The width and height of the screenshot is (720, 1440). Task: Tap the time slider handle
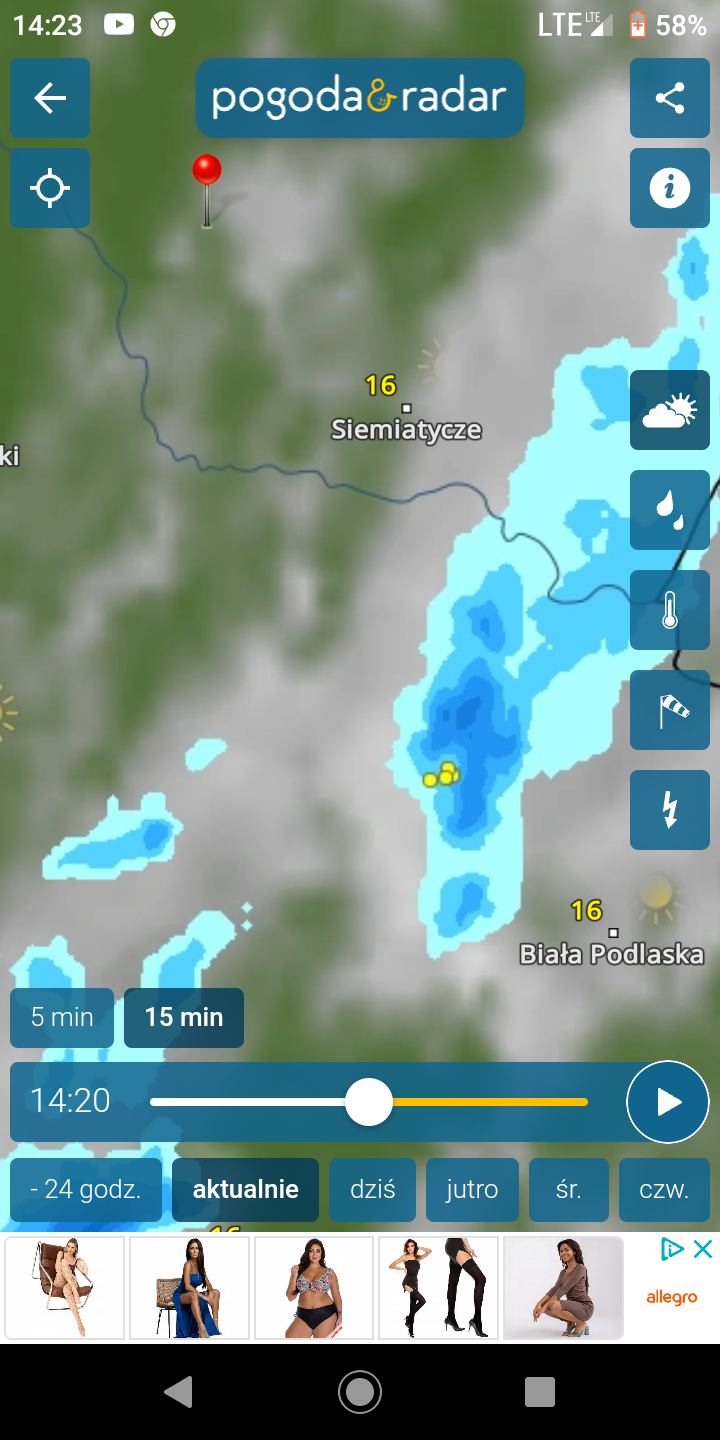[x=369, y=1102]
